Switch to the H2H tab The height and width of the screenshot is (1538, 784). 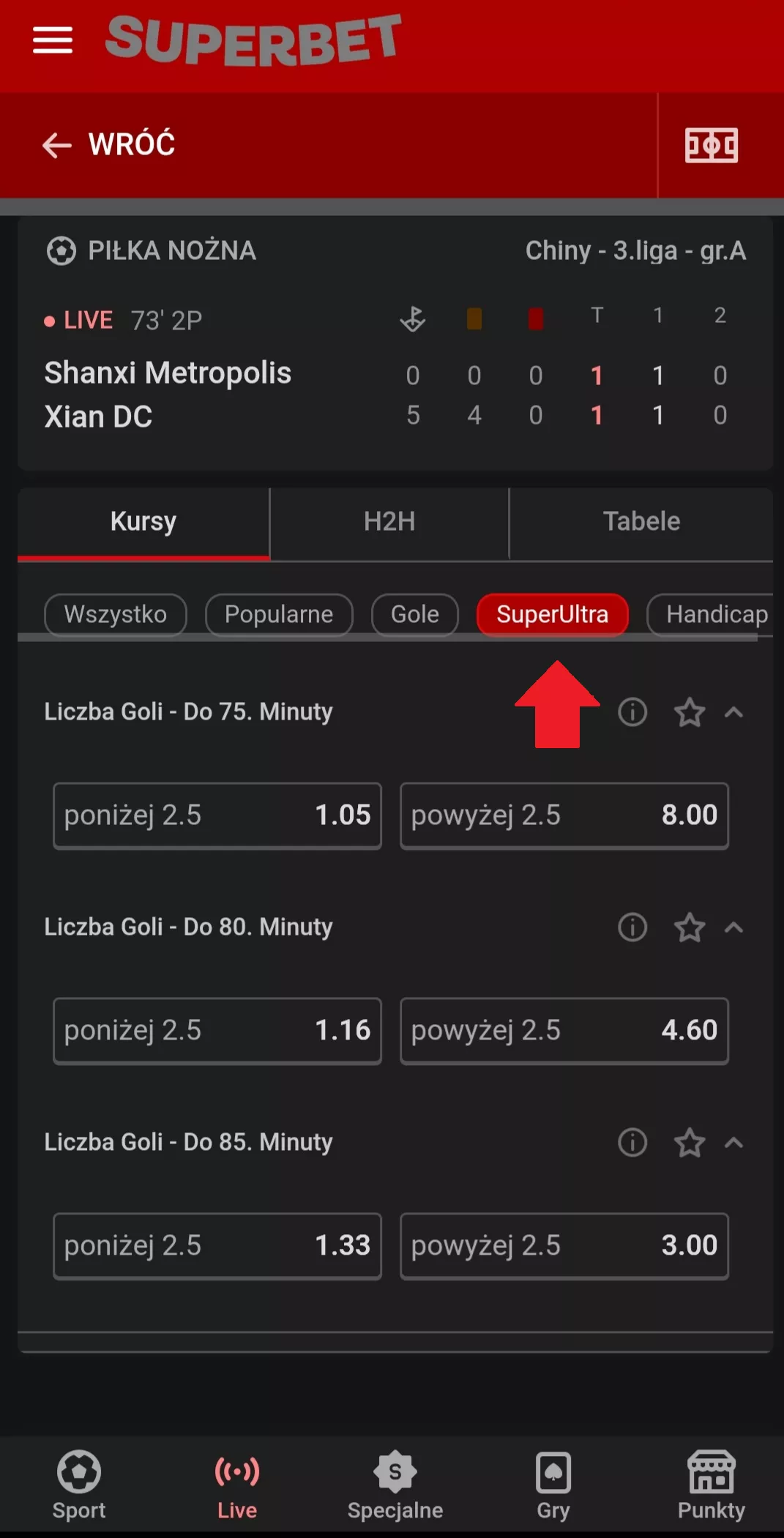coord(389,522)
